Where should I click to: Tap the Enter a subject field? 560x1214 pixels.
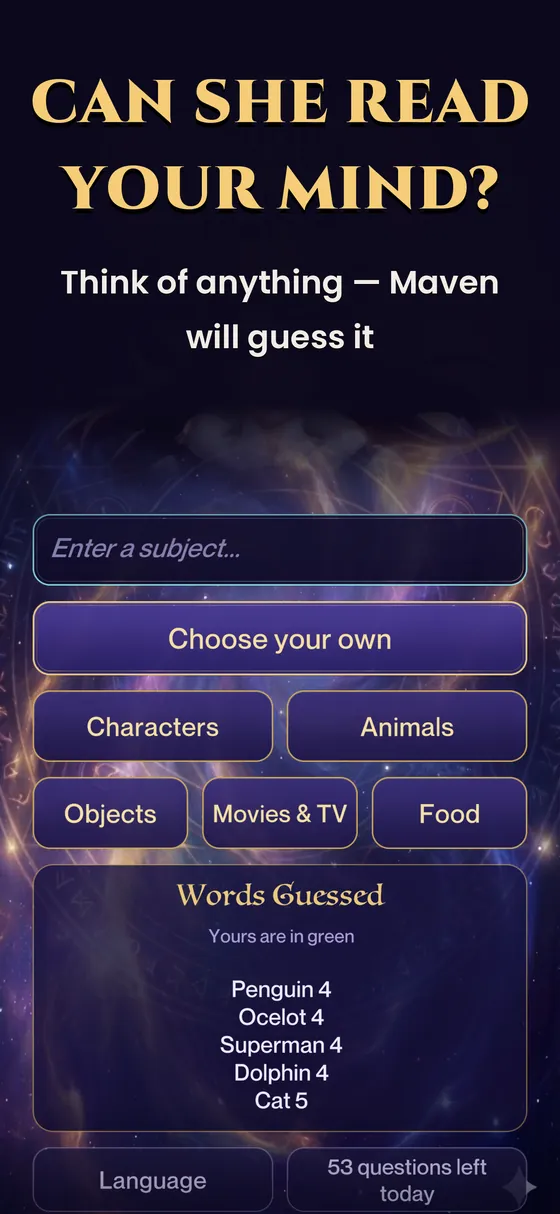pos(280,549)
